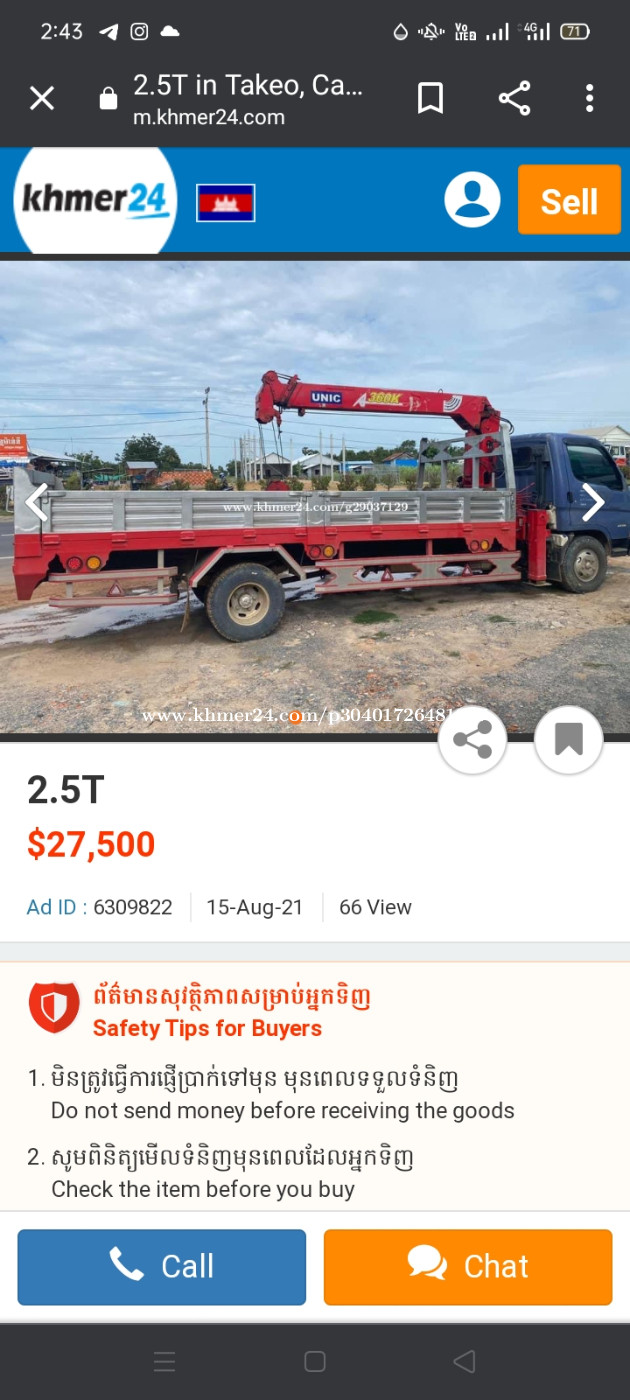Viewport: 630px width, 1400px height.
Task: Close the browser tab with the X
Action: pos(41,98)
